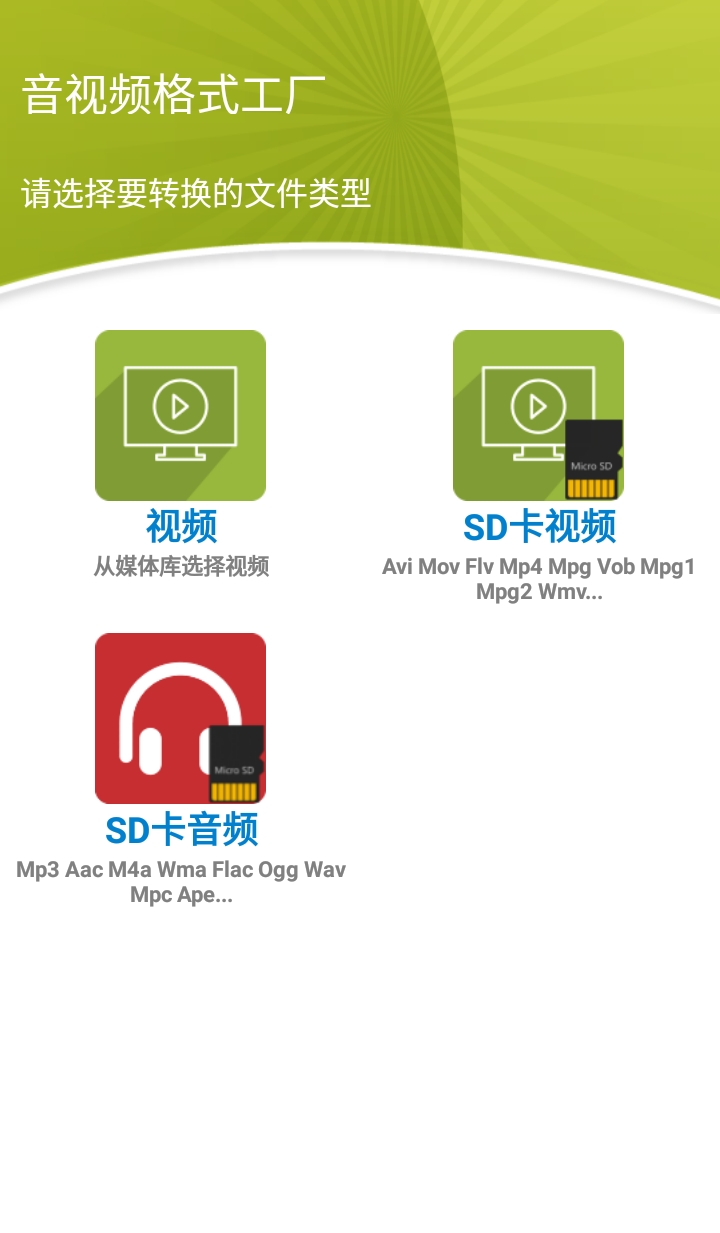
Task: Click the play symbol on the 视频 tile
Action: [x=182, y=405]
